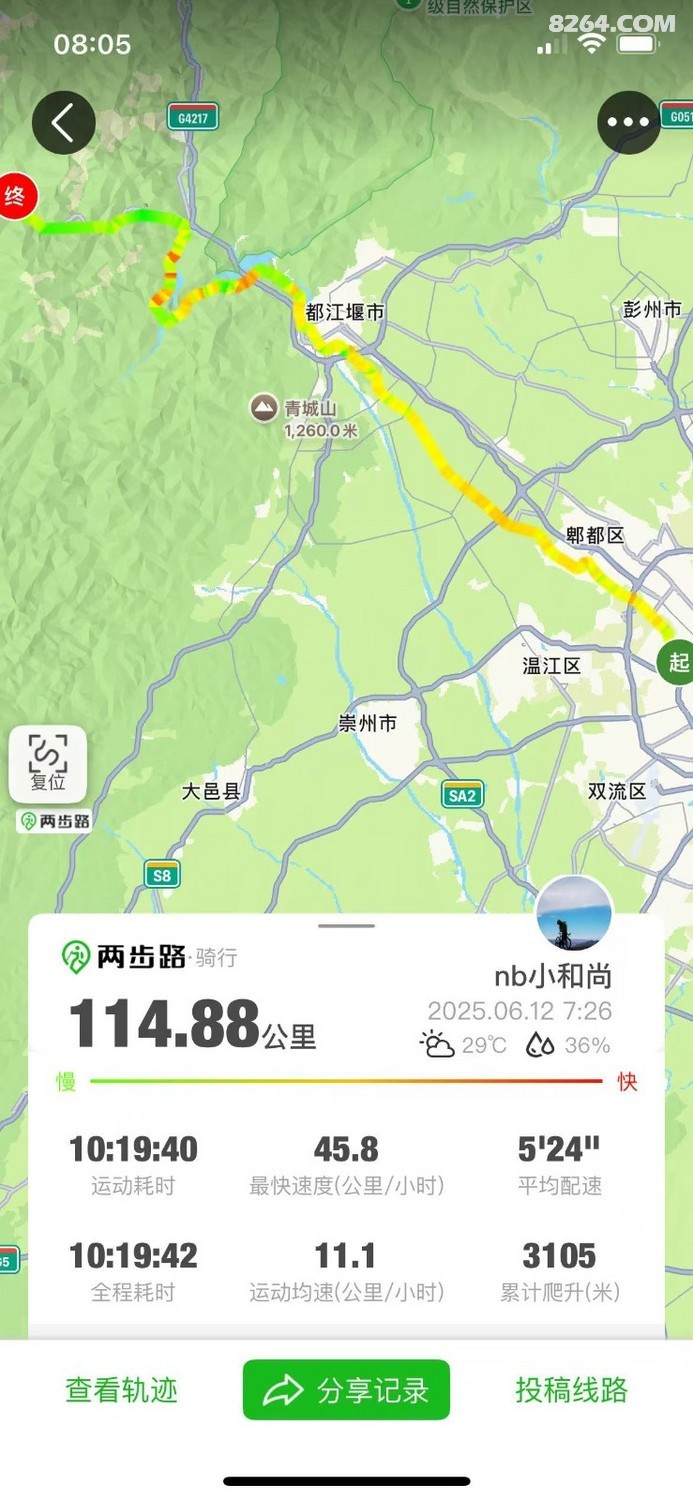Open nb小和尚's profile avatar
693x1500 pixels.
(x=574, y=914)
